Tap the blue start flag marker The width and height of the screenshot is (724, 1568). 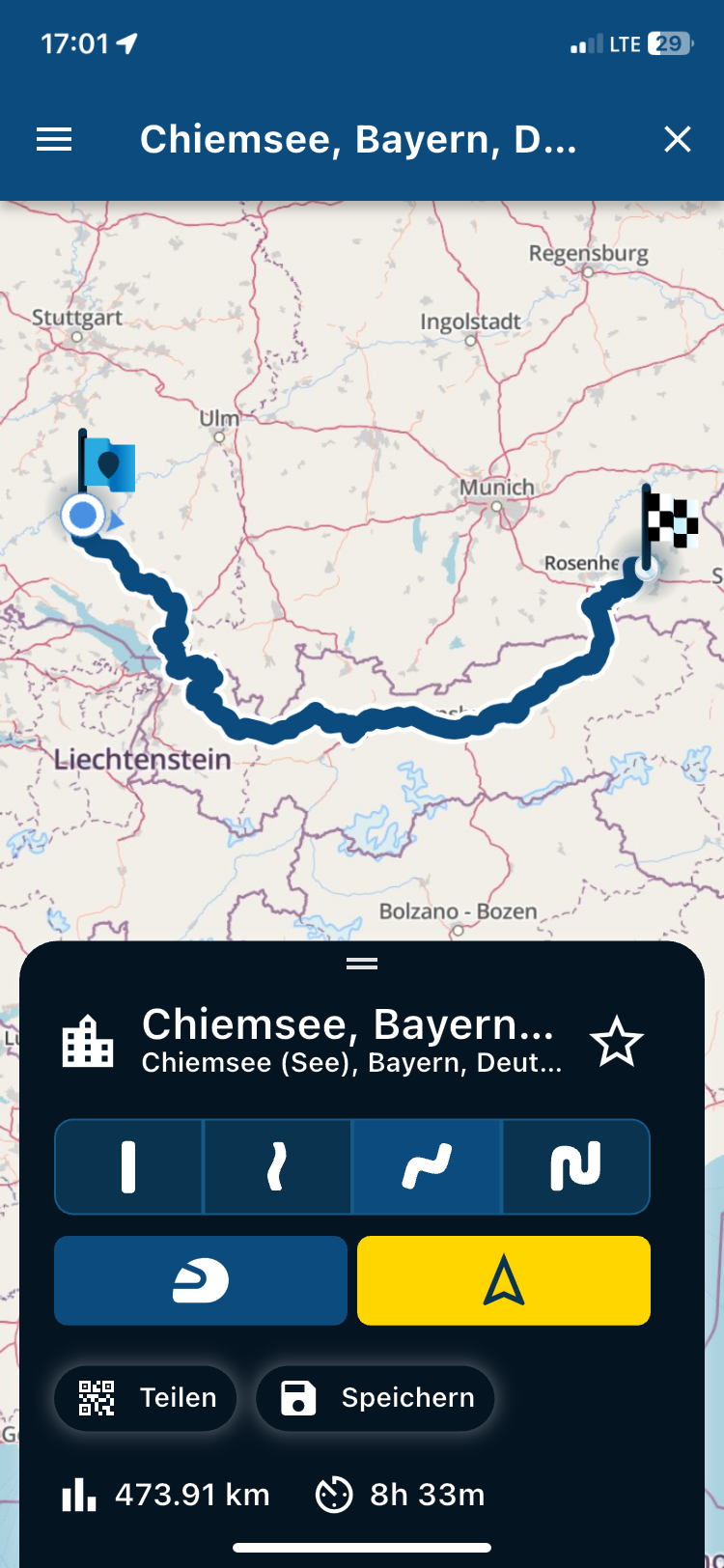[x=106, y=467]
